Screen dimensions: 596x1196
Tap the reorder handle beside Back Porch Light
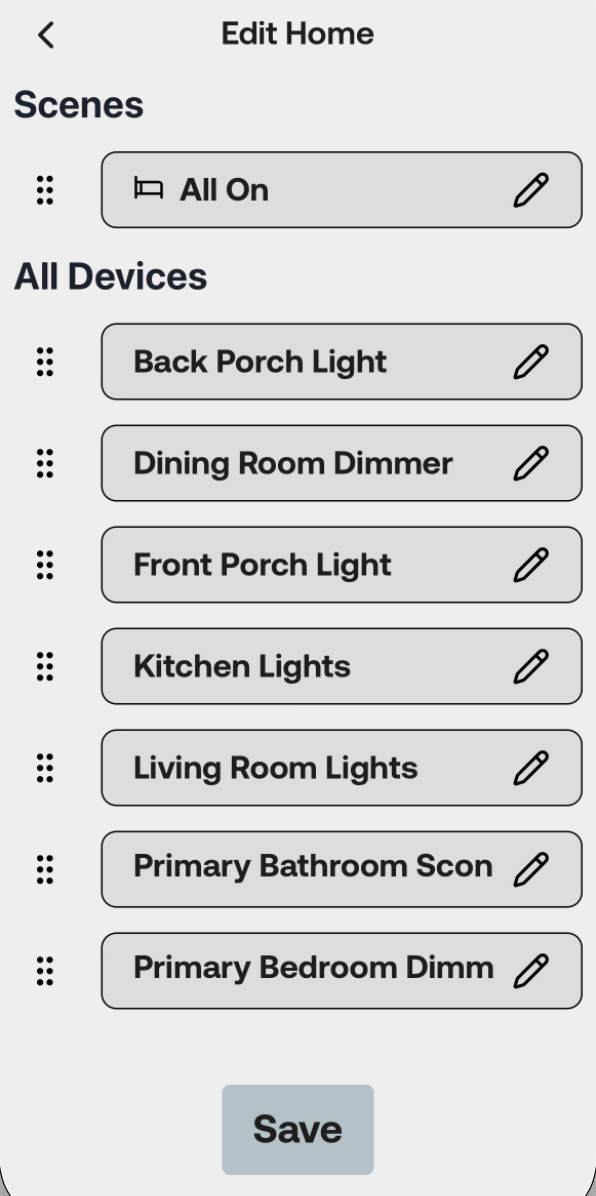[45, 362]
